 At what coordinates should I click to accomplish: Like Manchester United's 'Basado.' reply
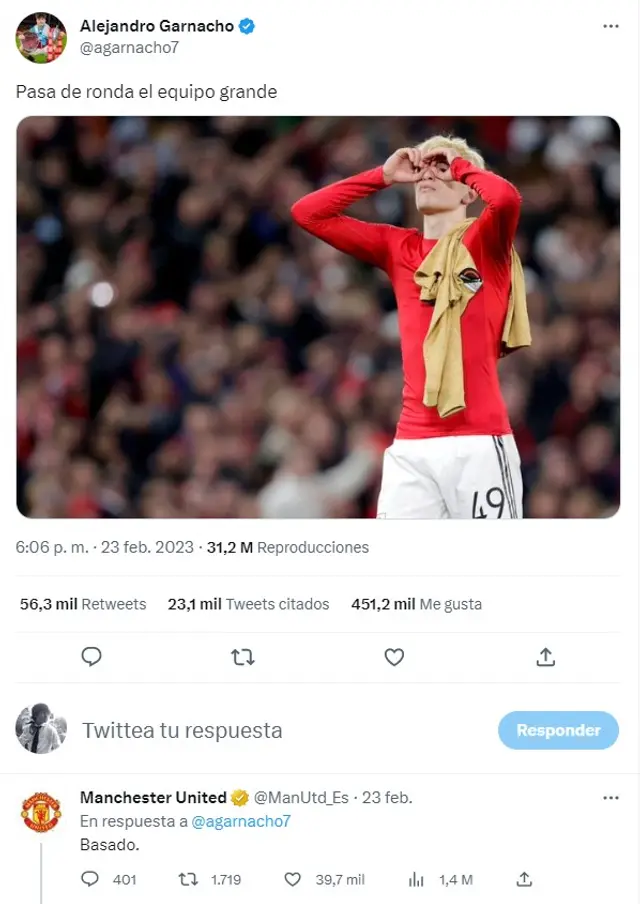click(293, 880)
